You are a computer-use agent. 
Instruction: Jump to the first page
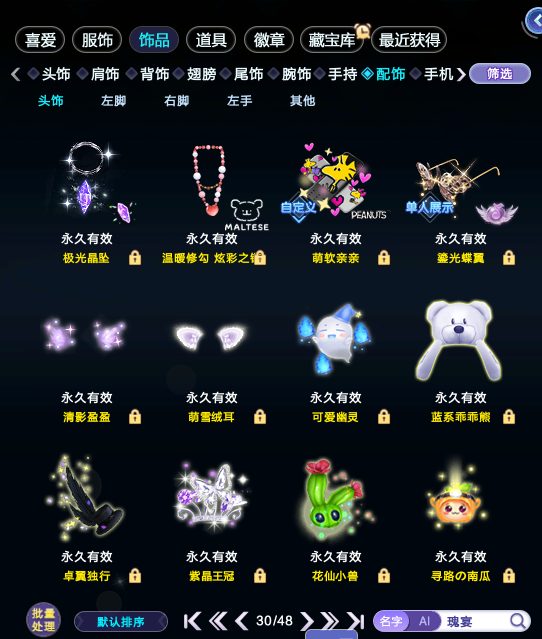point(192,621)
